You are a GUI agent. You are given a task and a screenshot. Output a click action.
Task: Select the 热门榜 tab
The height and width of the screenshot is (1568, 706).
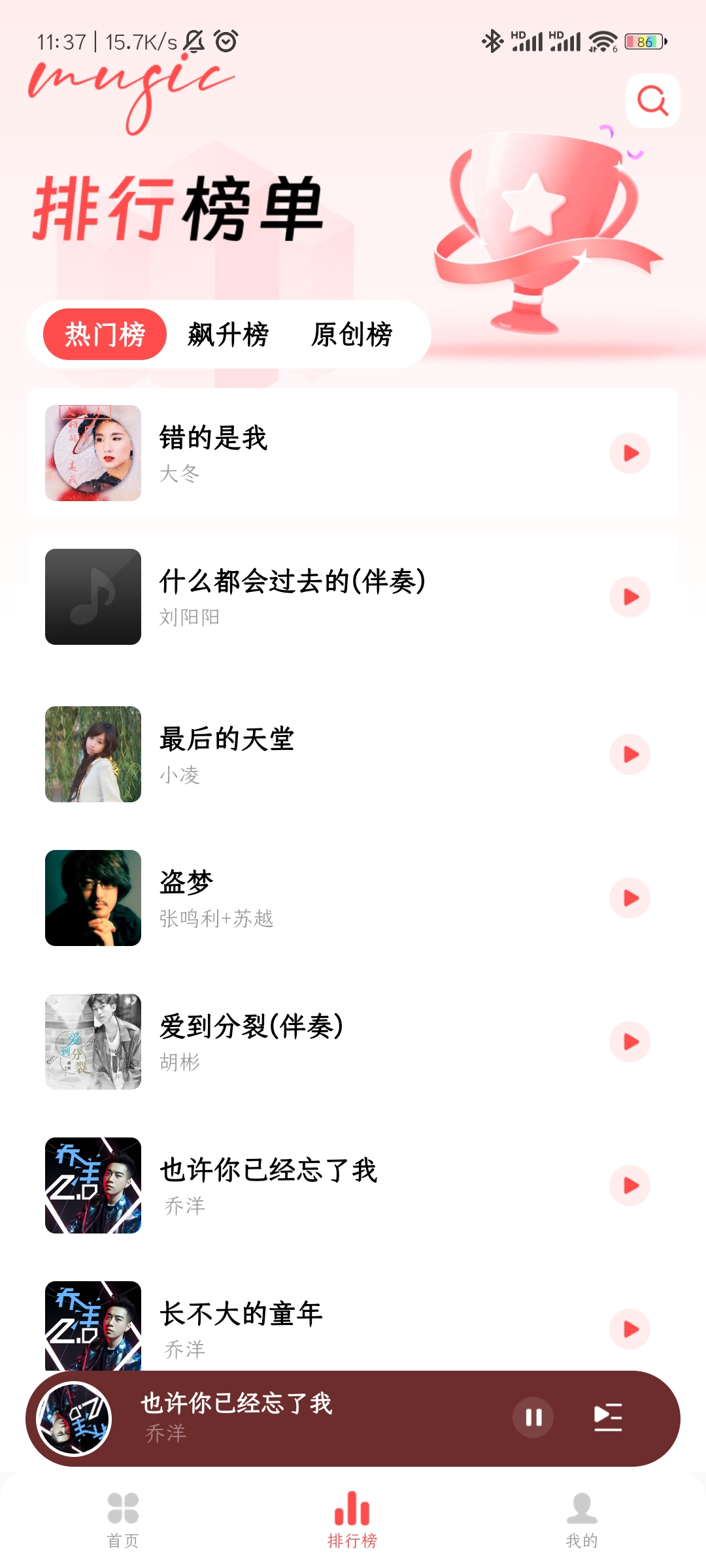click(x=105, y=333)
